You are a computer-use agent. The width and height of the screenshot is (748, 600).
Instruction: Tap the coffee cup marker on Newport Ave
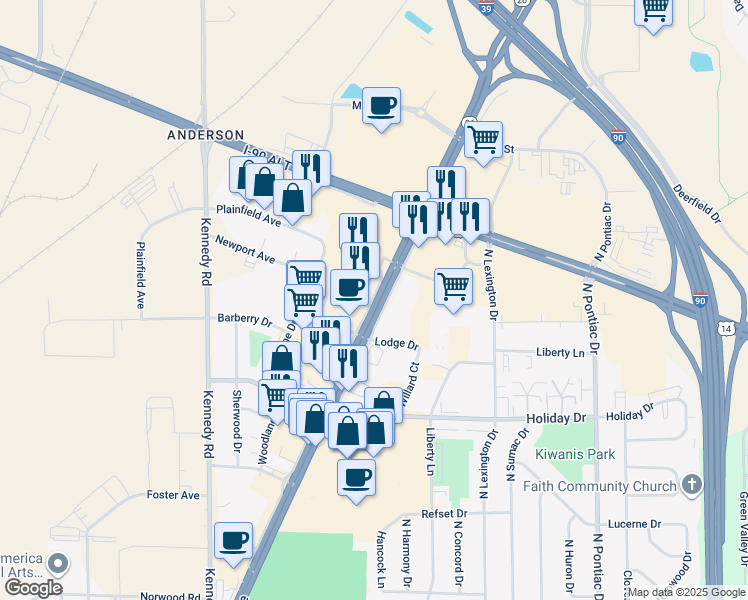[349, 288]
